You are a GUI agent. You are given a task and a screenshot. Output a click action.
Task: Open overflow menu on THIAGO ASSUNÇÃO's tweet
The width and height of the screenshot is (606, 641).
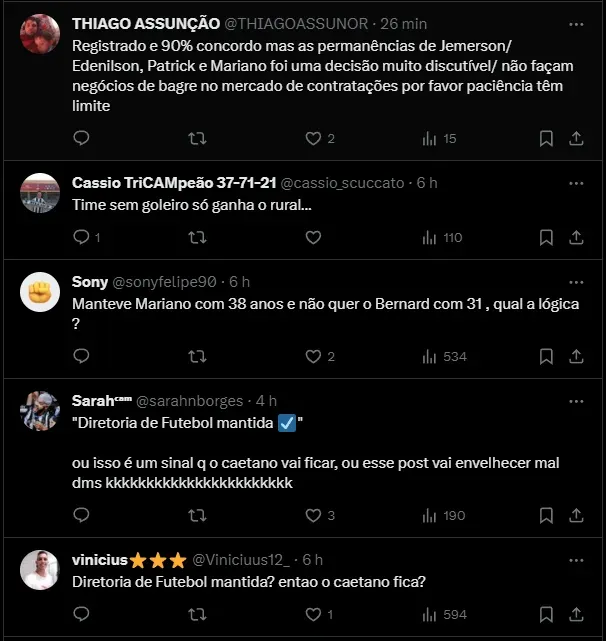click(x=576, y=23)
